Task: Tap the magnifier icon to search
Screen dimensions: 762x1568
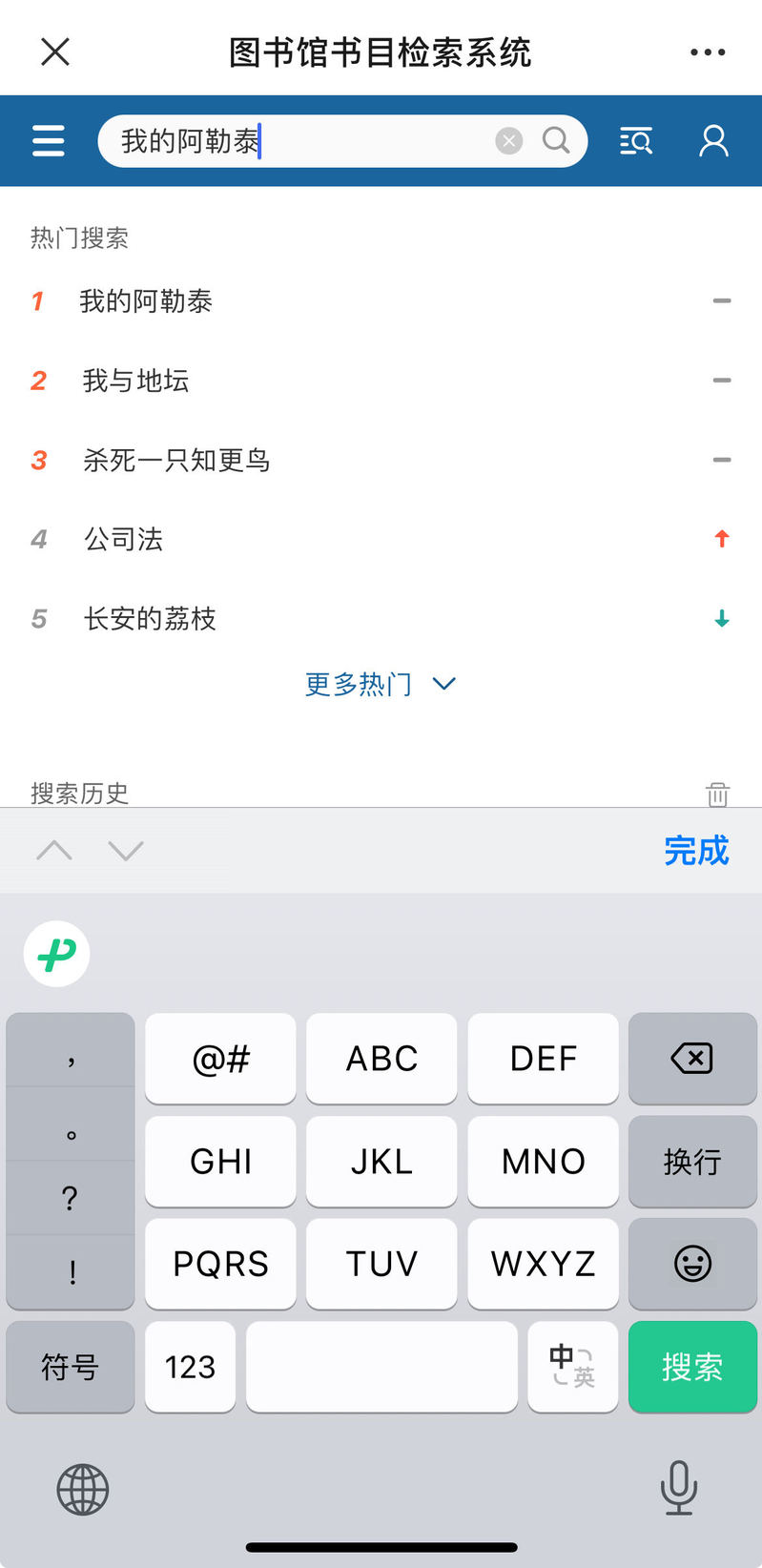Action: (x=556, y=141)
